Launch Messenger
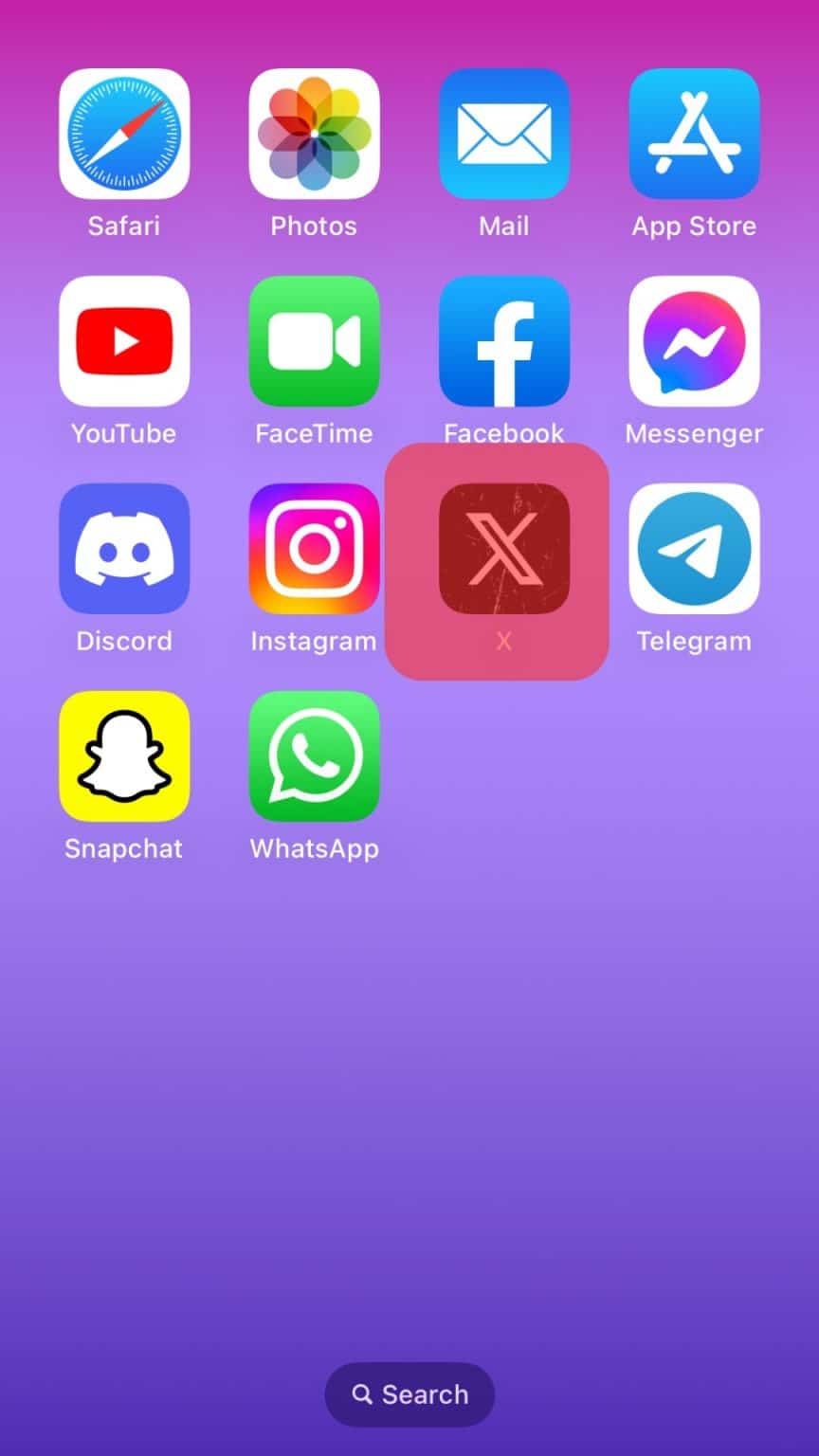Viewport: 819px width, 1456px height. coord(694,341)
